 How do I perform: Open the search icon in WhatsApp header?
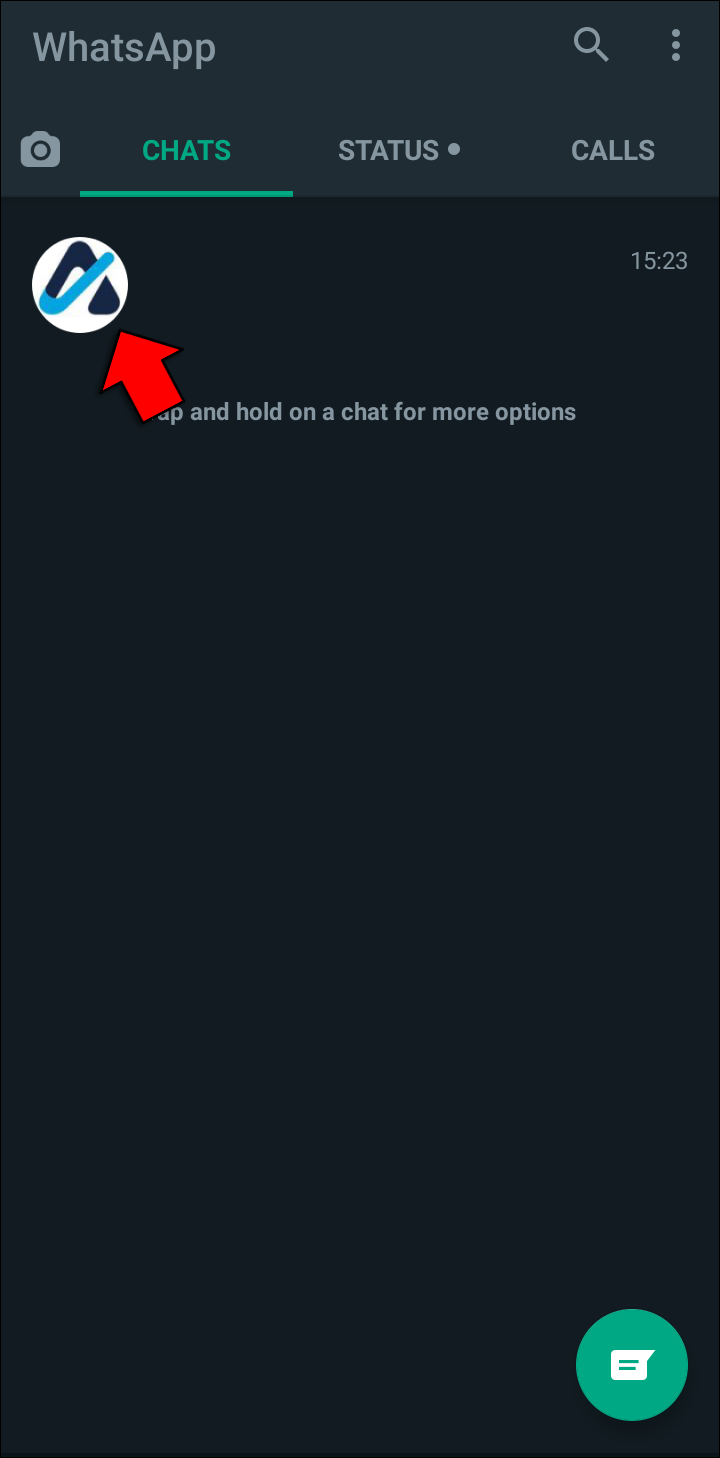coord(590,45)
